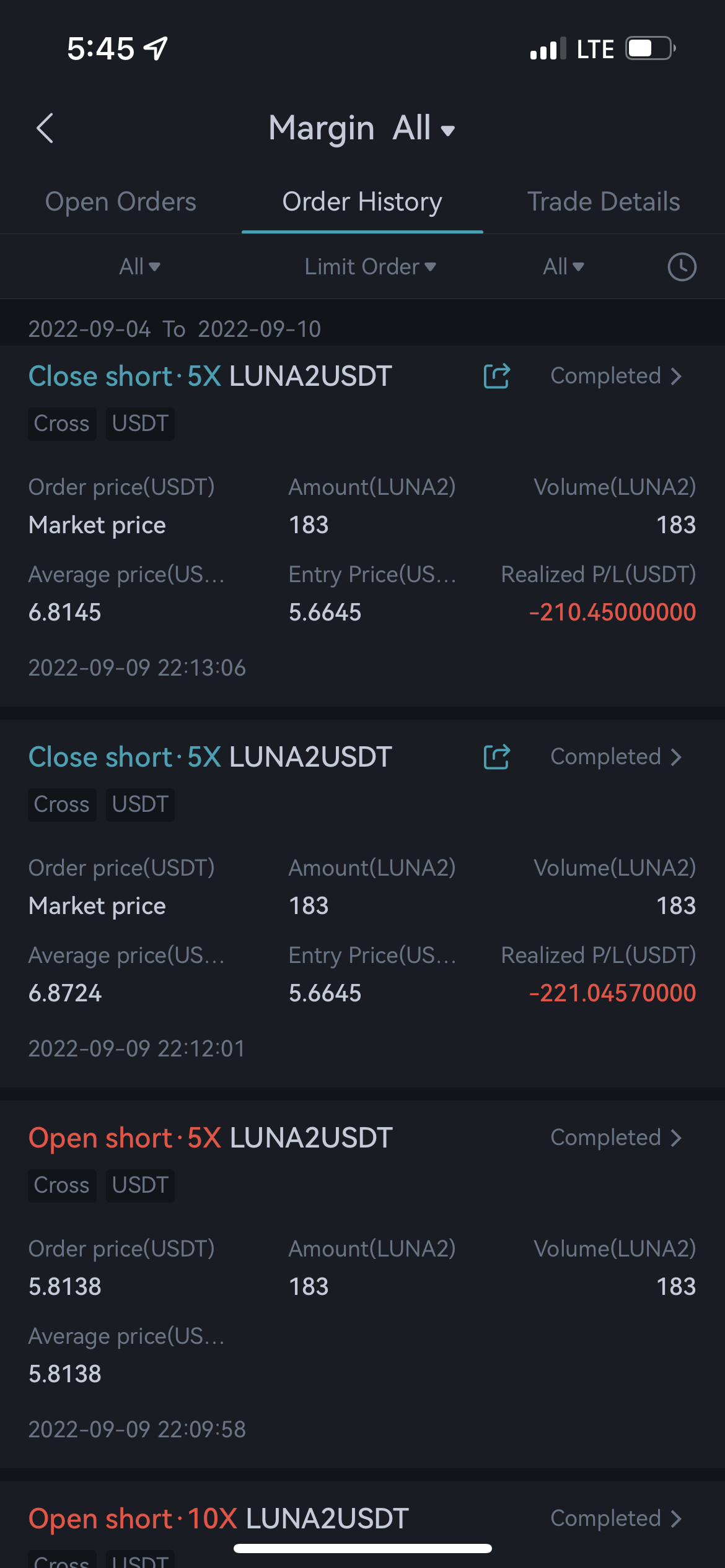
Task: Open Completed details of 5X open short
Action: 616,1138
